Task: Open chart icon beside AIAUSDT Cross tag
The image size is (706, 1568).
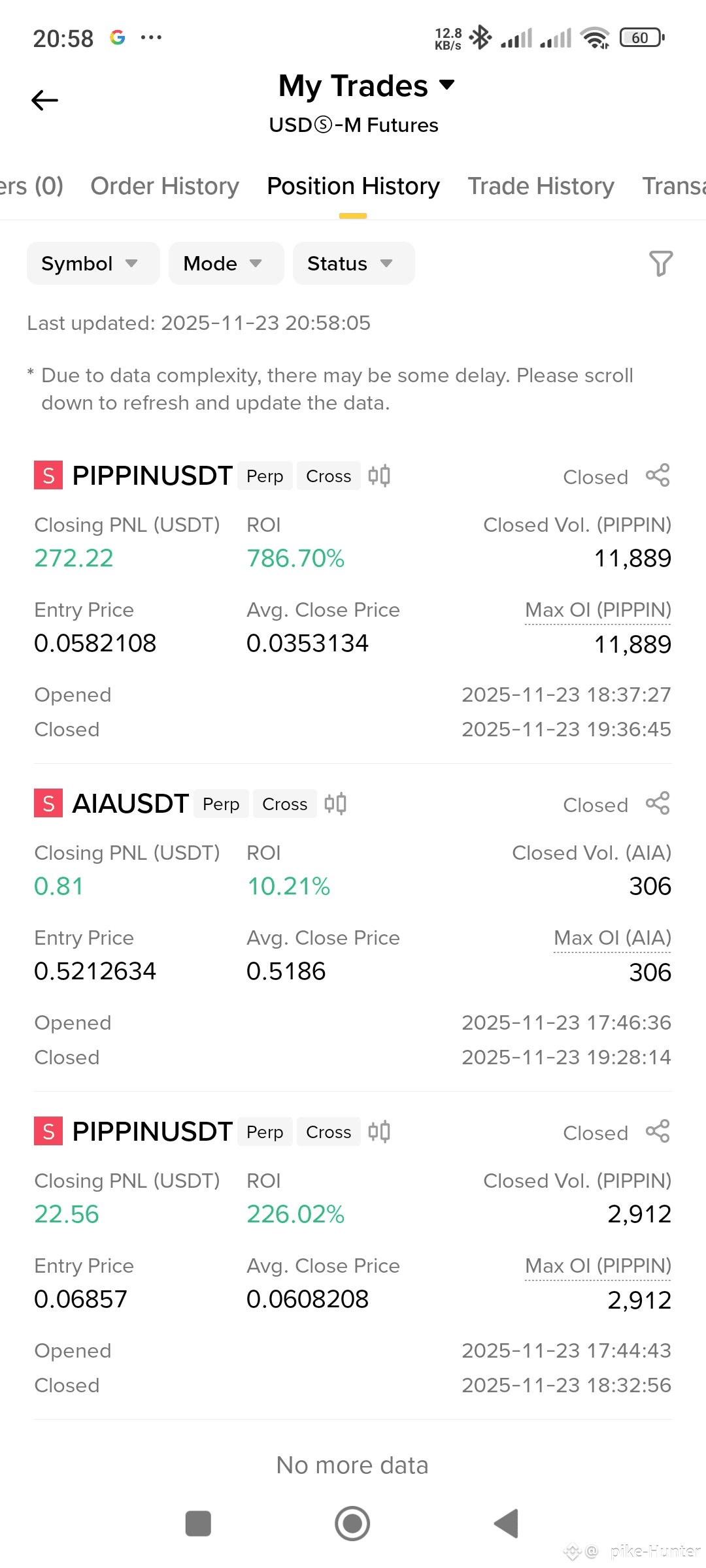Action: point(335,804)
